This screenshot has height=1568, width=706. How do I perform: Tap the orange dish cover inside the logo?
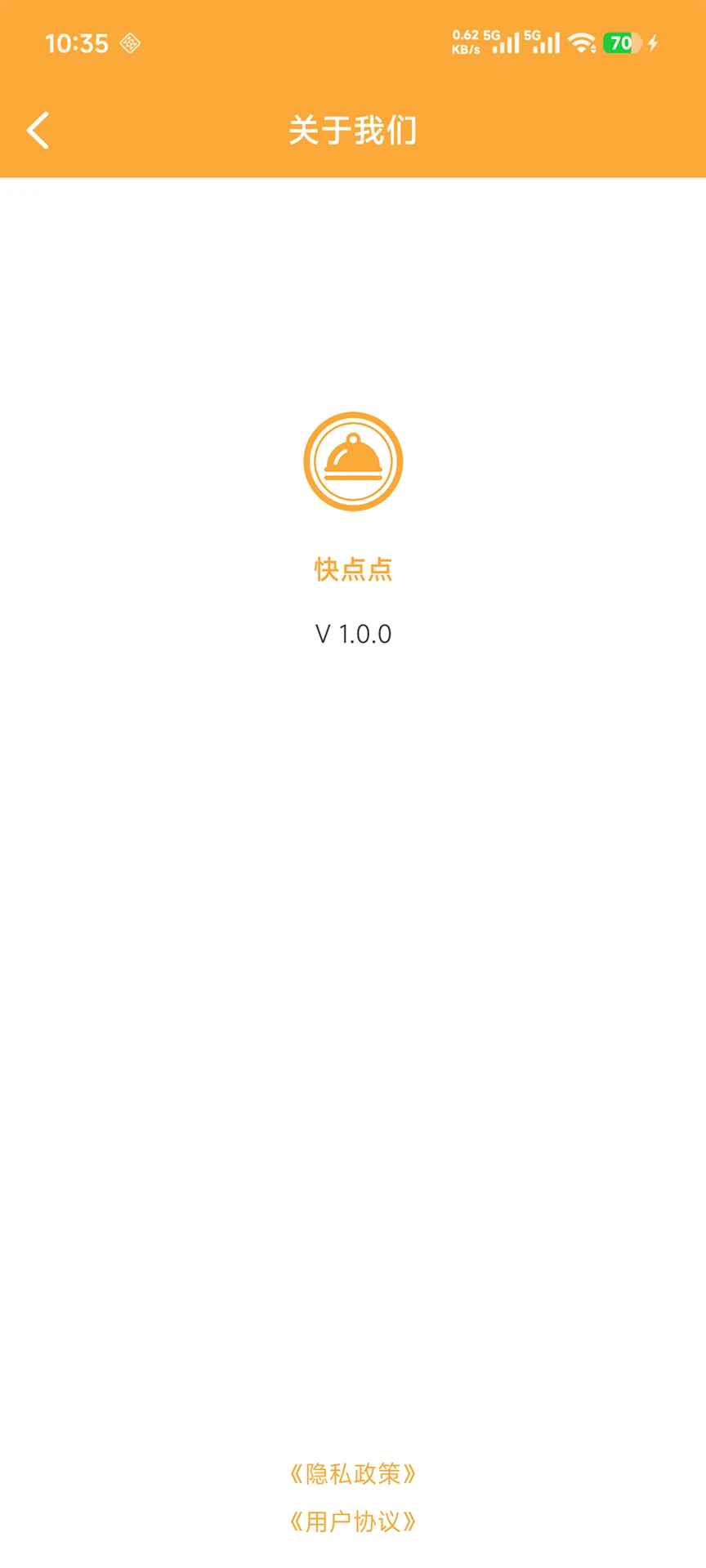(353, 457)
